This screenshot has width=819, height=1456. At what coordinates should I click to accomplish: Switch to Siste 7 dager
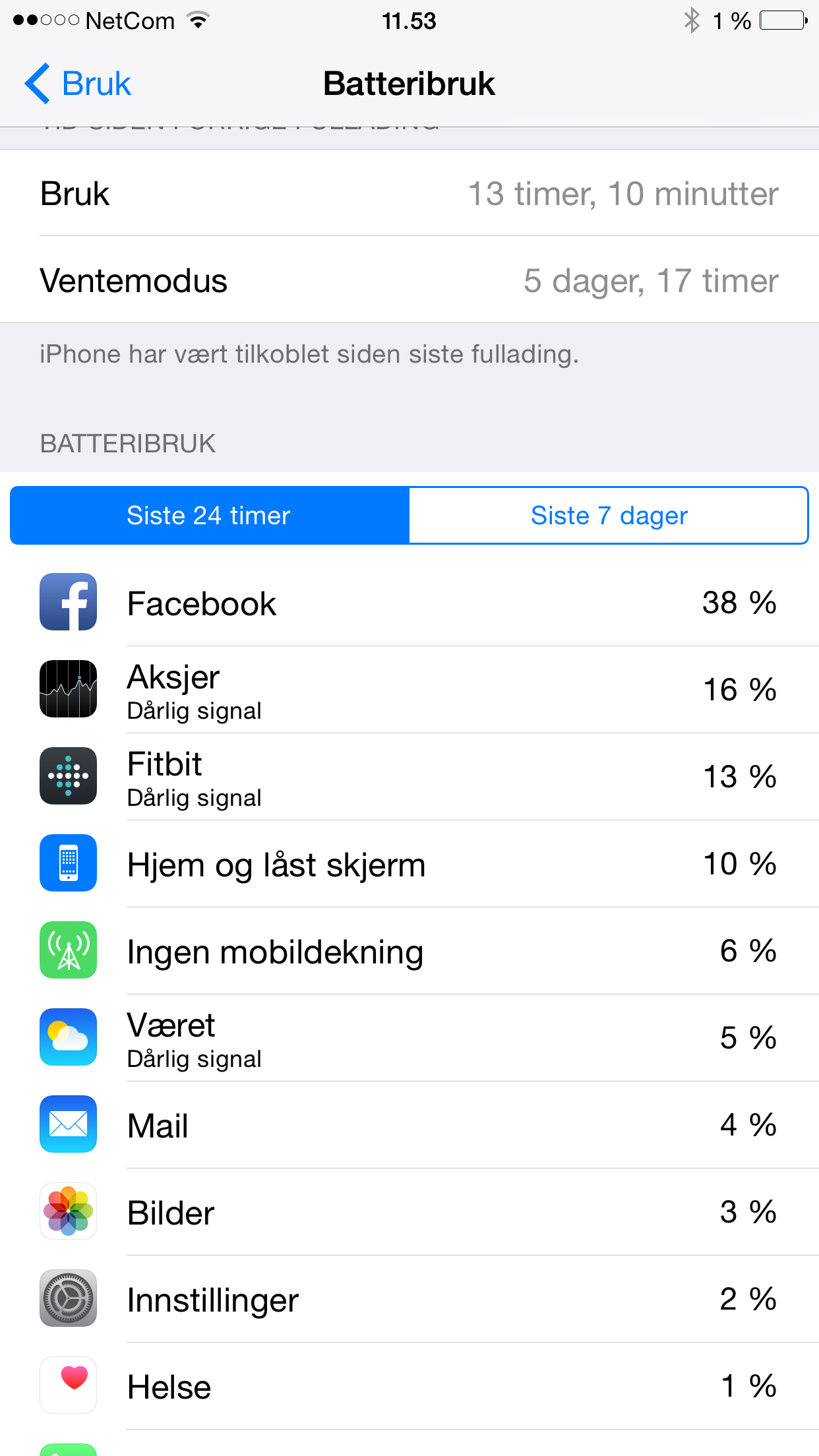(x=609, y=516)
